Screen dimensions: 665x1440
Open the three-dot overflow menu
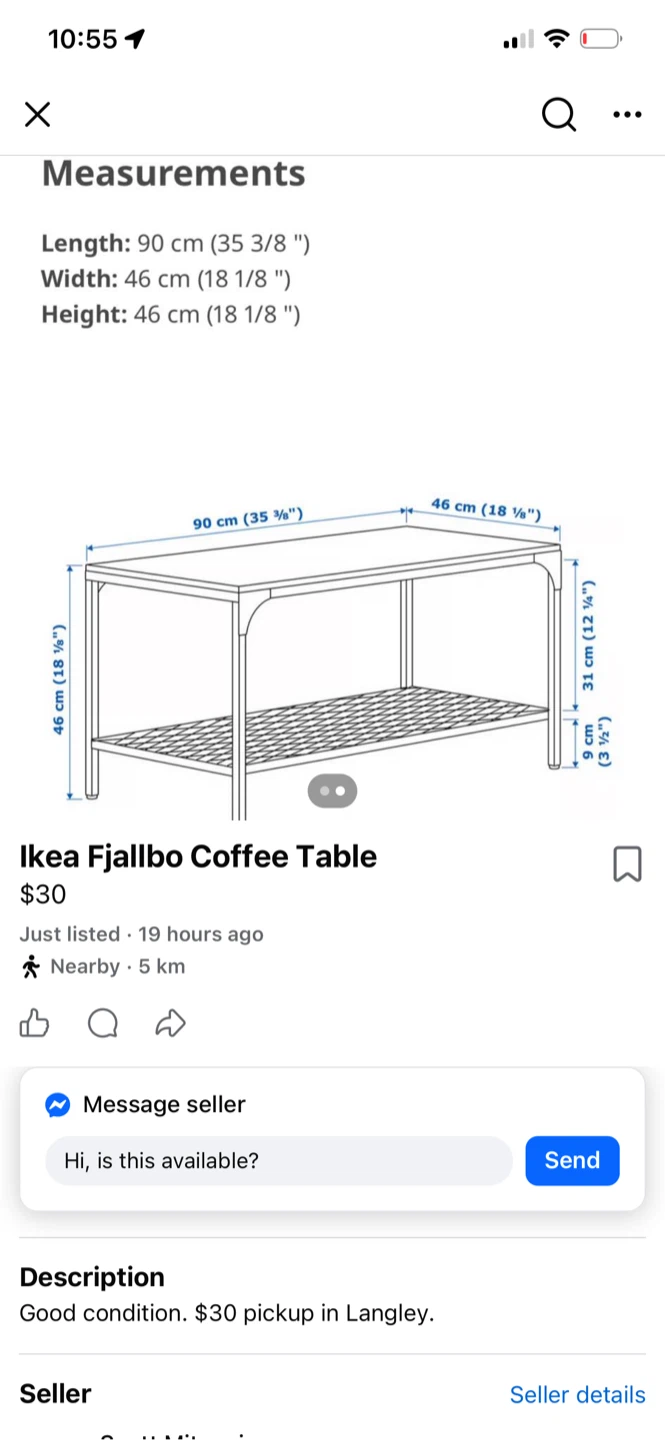pos(627,115)
